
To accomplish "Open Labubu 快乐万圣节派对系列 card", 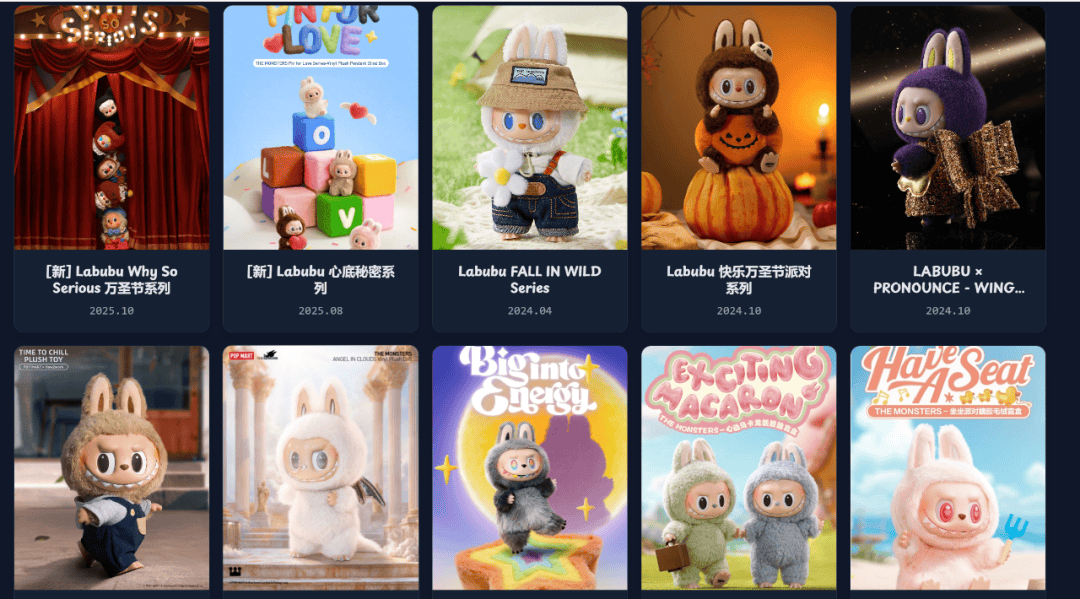I will point(738,170).
